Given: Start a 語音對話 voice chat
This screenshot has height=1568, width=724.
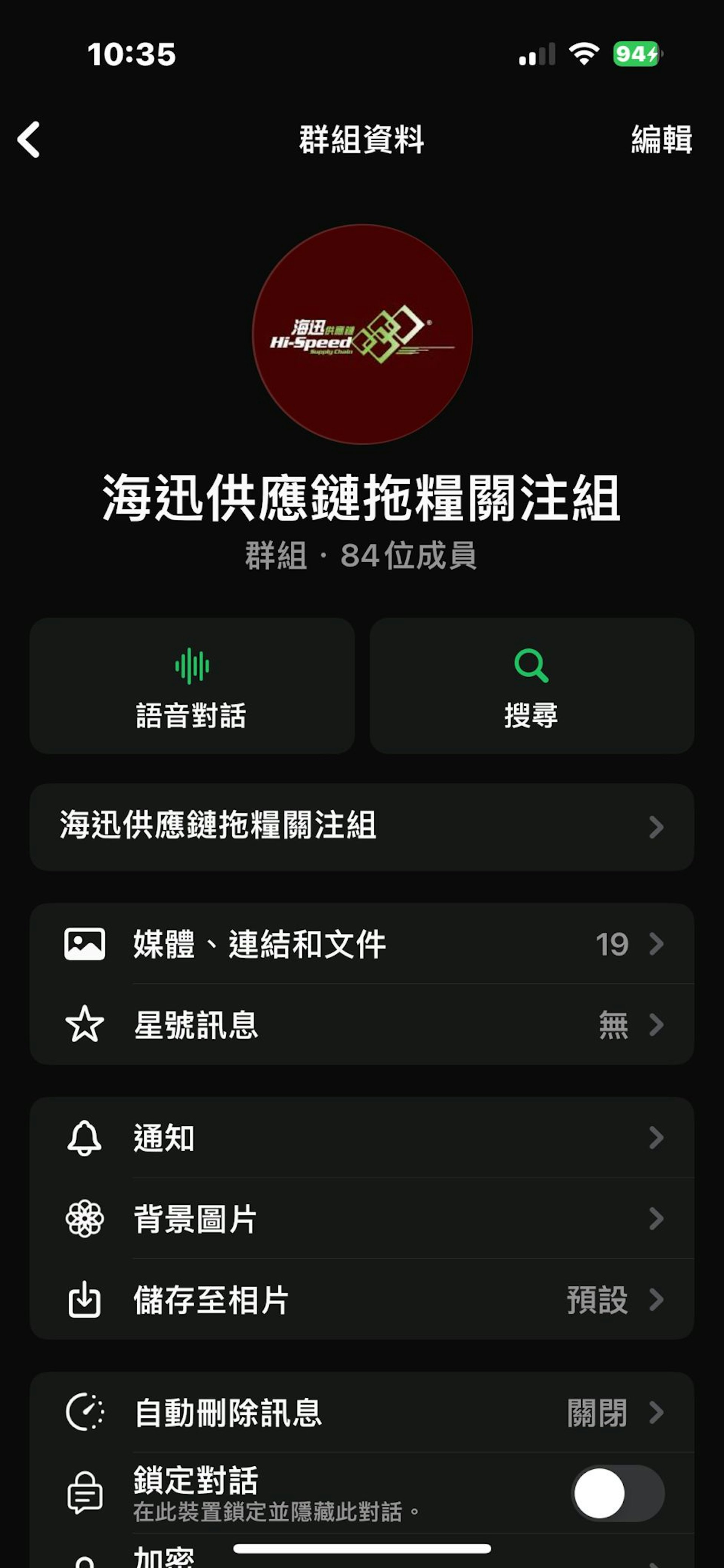Looking at the screenshot, I should (192, 685).
